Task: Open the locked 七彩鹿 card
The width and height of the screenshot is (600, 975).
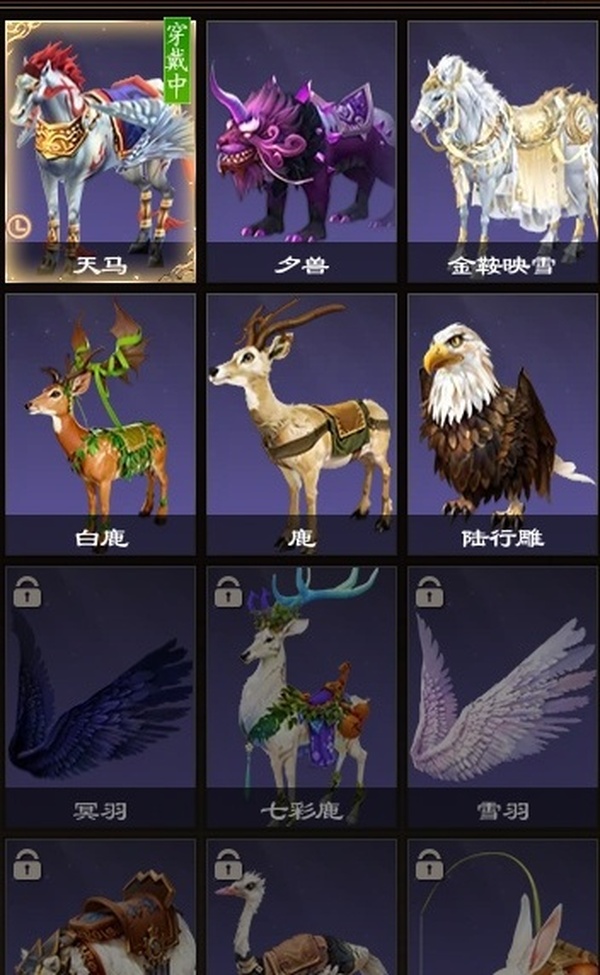Action: (x=301, y=697)
